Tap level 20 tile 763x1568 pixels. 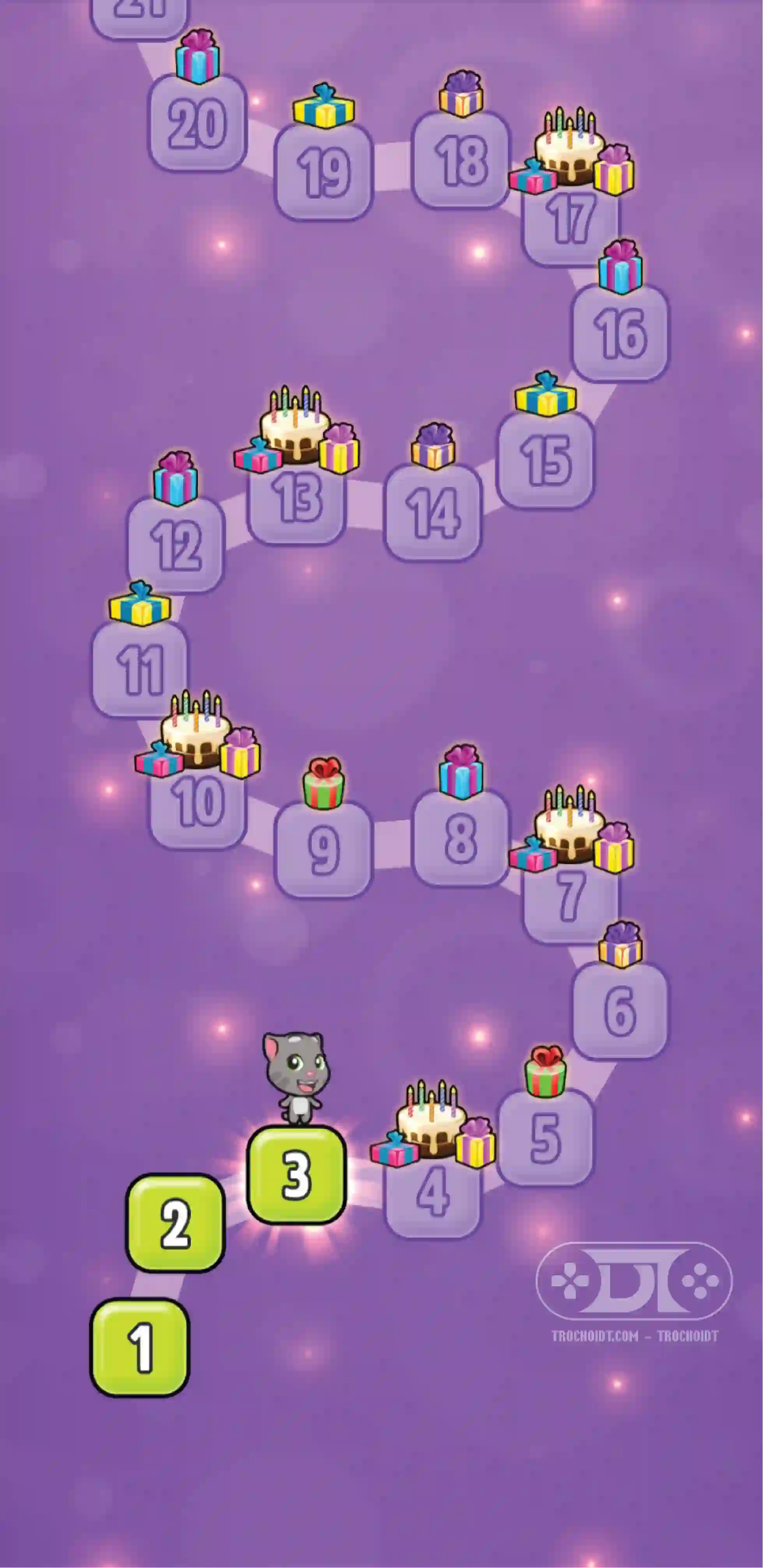click(198, 123)
